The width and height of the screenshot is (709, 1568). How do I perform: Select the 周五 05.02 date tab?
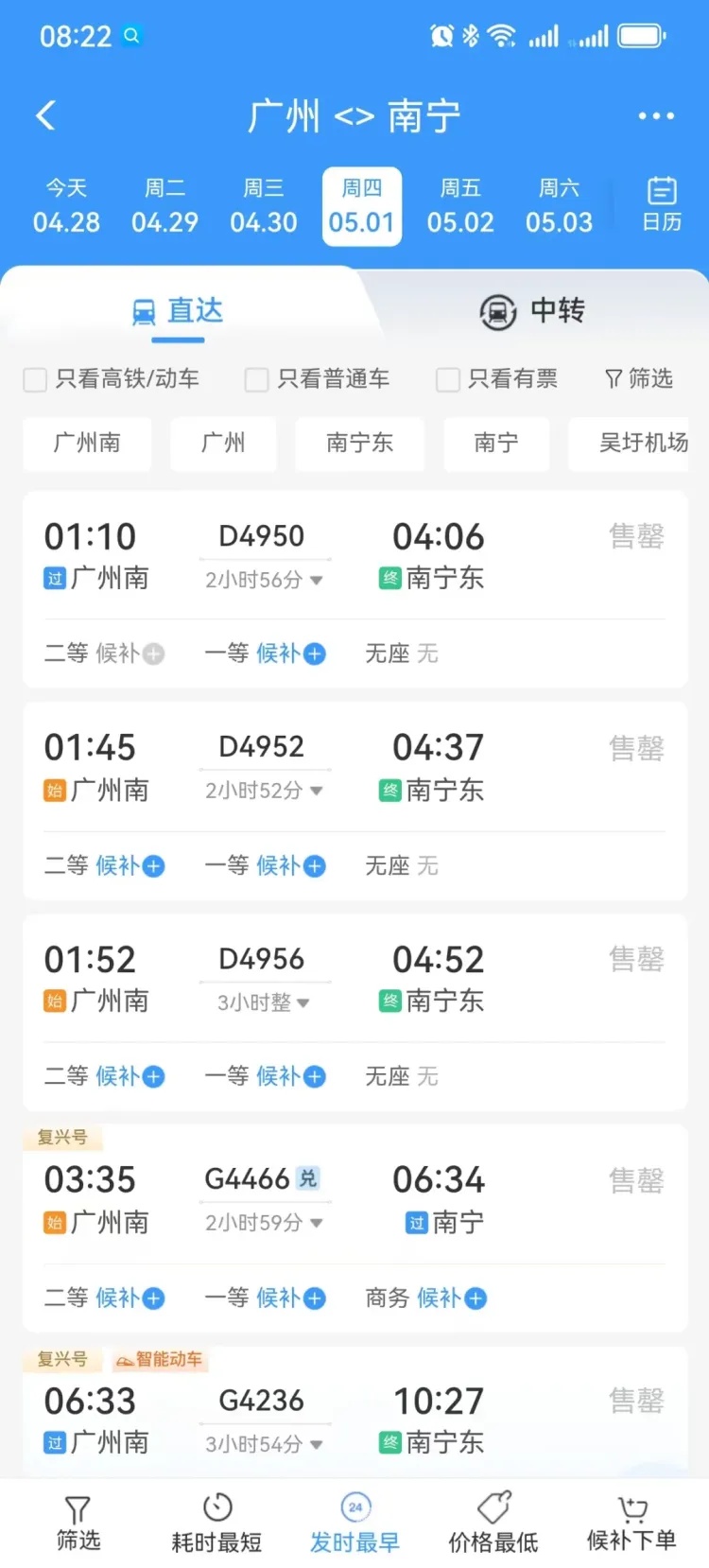point(460,205)
